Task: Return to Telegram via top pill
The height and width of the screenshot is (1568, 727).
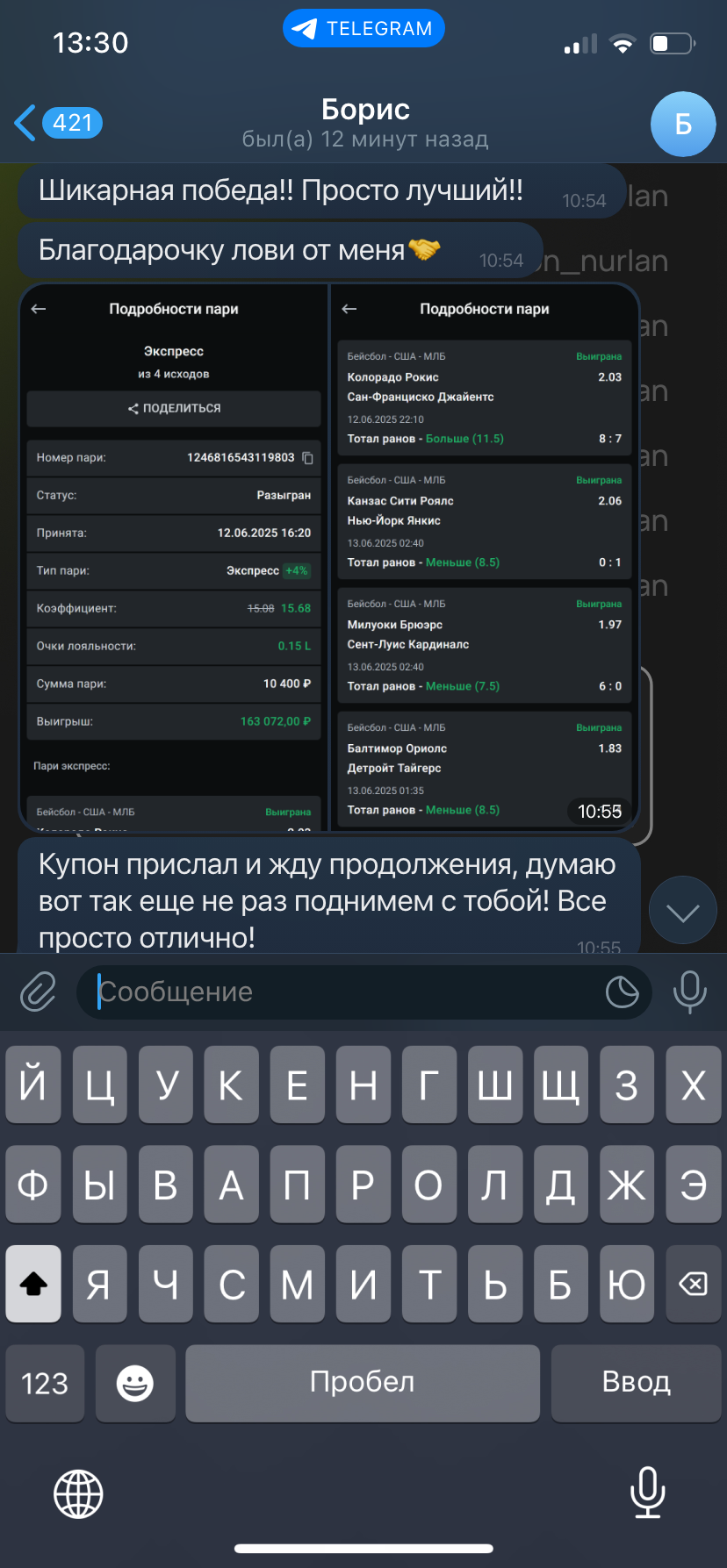Action: (363, 28)
